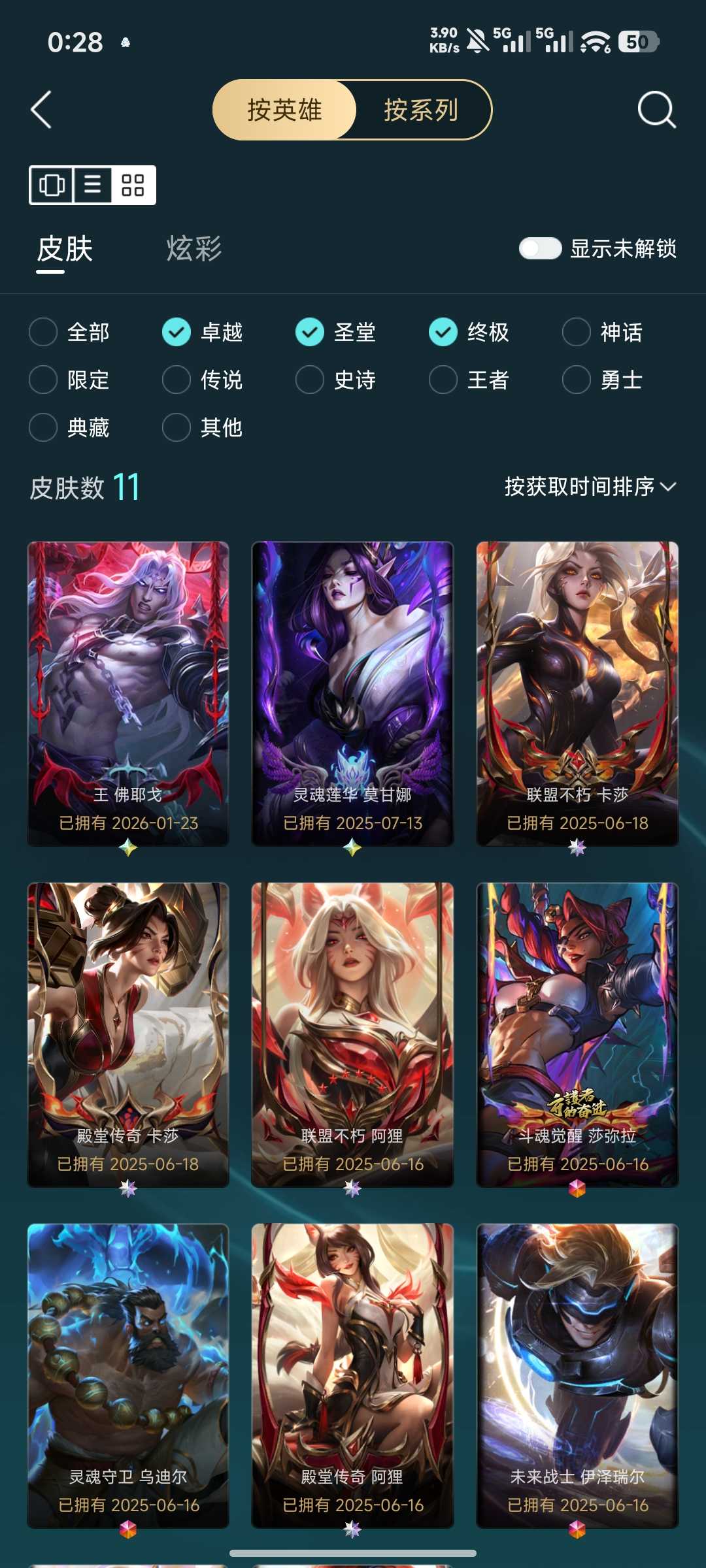
Task: Open the search magnifier icon
Action: (x=656, y=109)
